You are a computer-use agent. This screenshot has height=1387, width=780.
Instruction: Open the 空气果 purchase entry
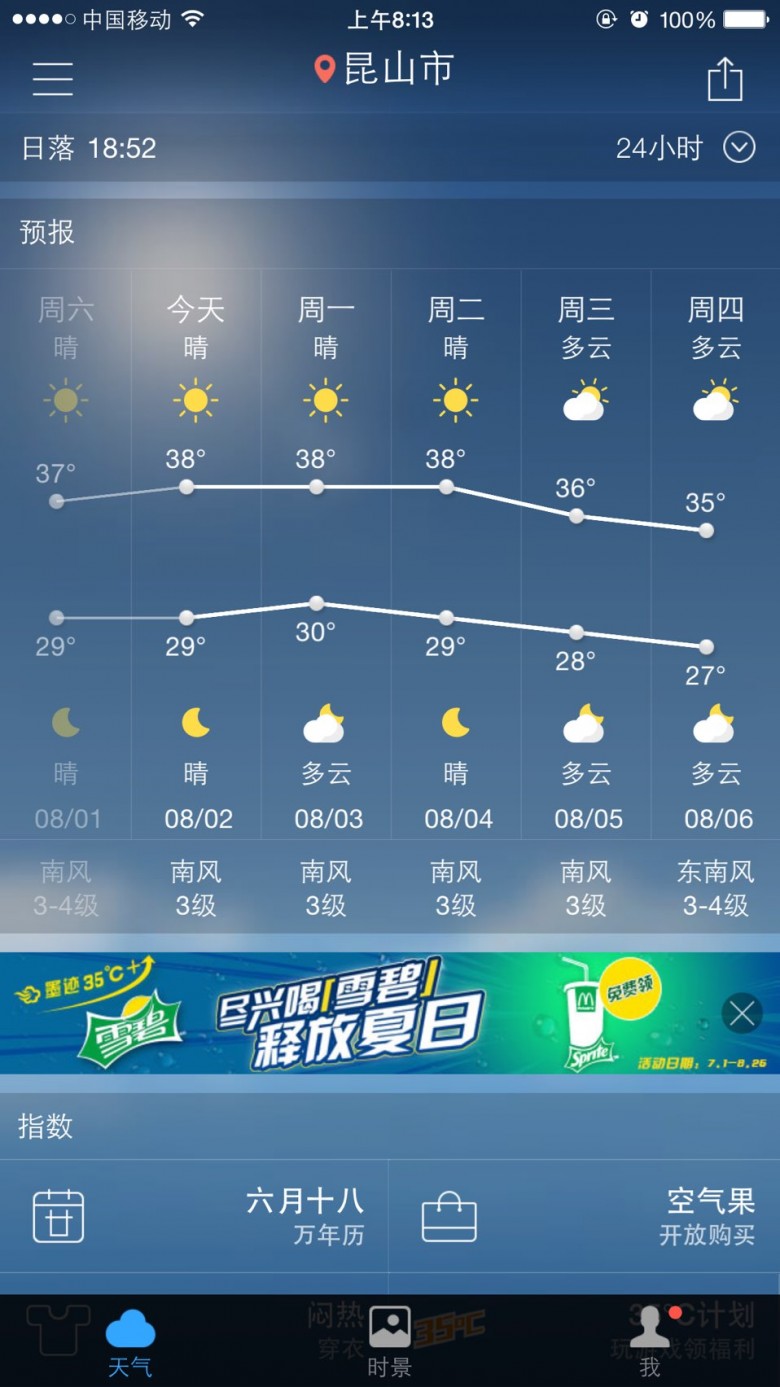[585, 1216]
